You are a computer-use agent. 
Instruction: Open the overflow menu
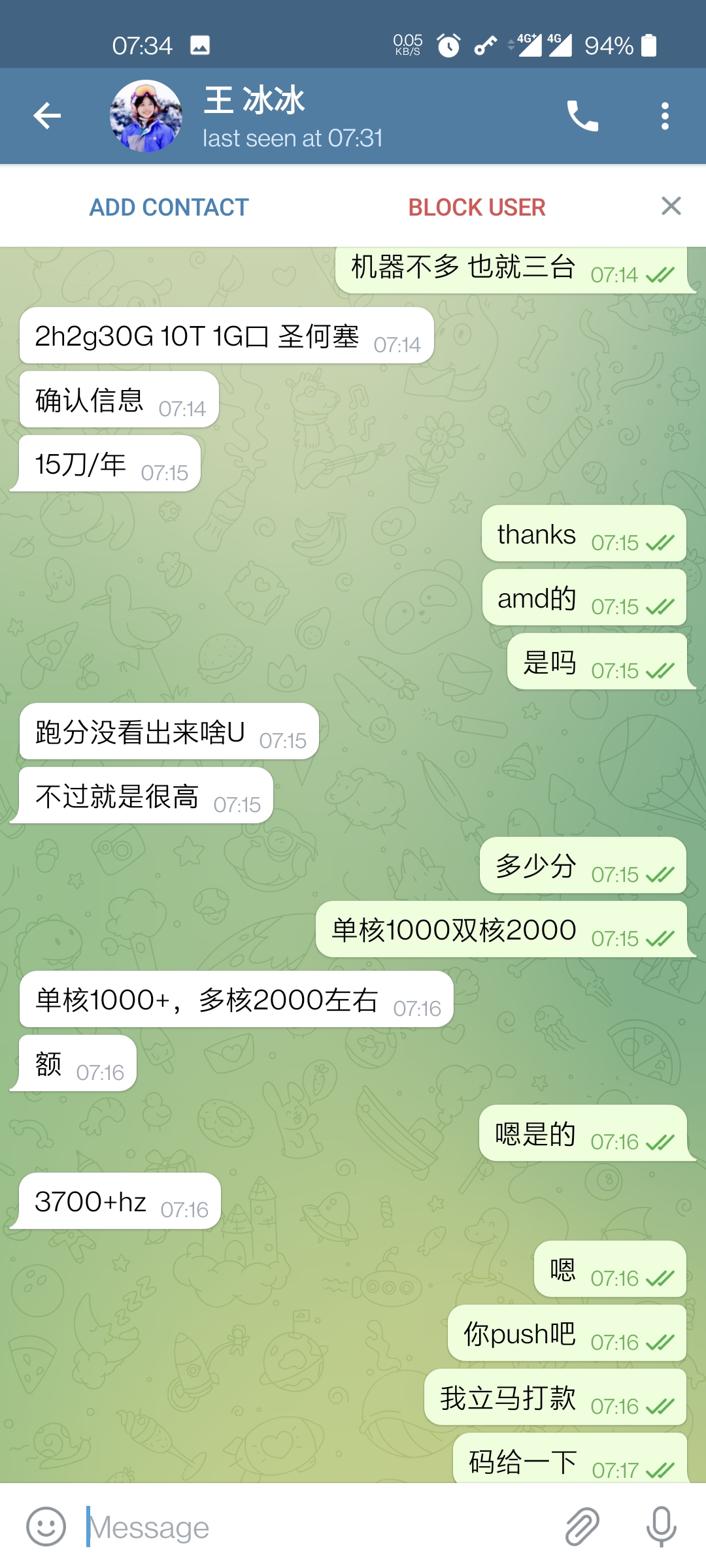(x=665, y=116)
